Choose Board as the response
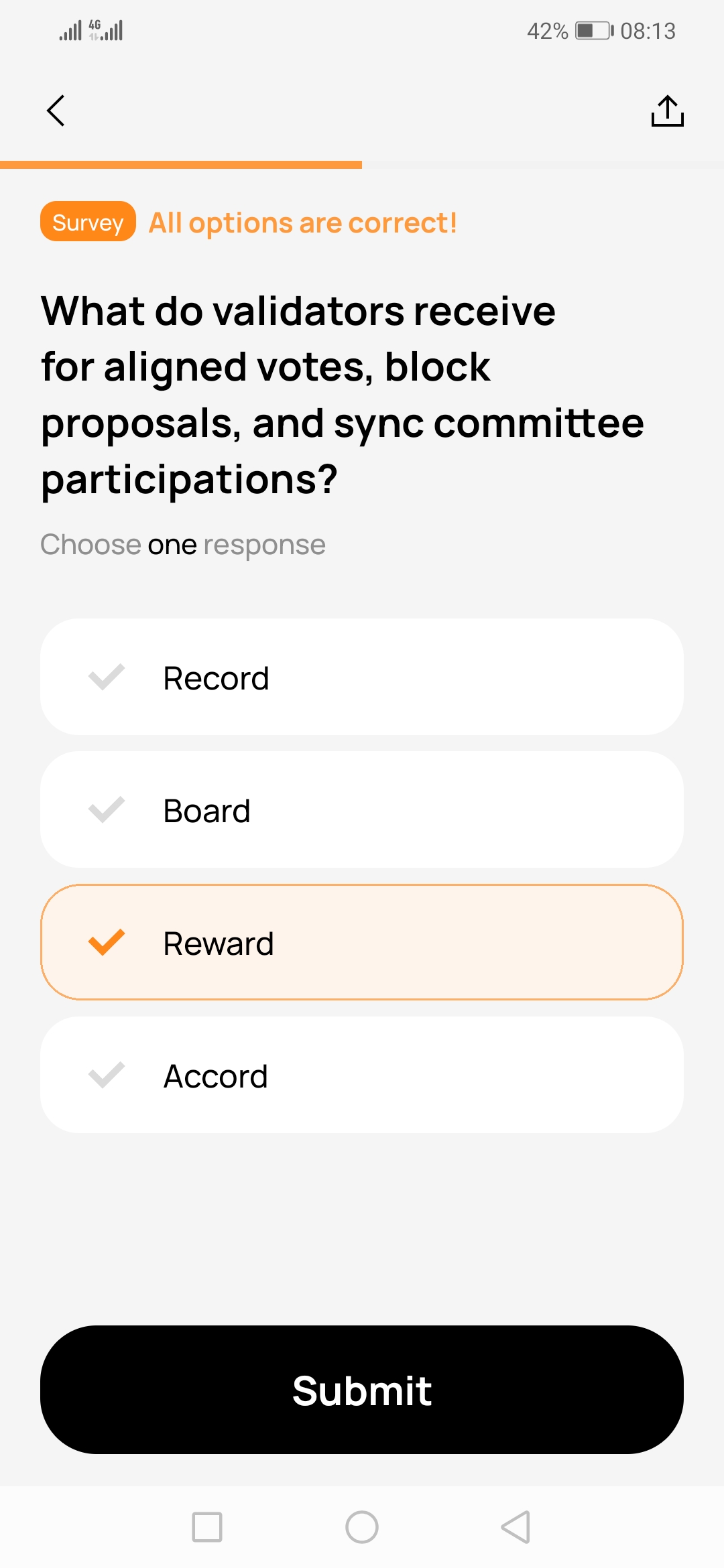724x1568 pixels. click(362, 810)
